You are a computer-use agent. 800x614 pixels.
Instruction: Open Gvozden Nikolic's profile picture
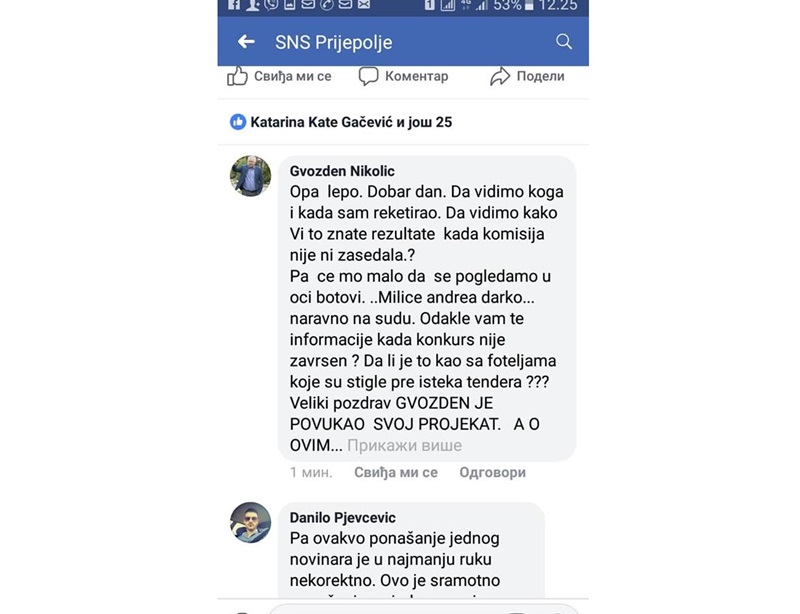251,176
